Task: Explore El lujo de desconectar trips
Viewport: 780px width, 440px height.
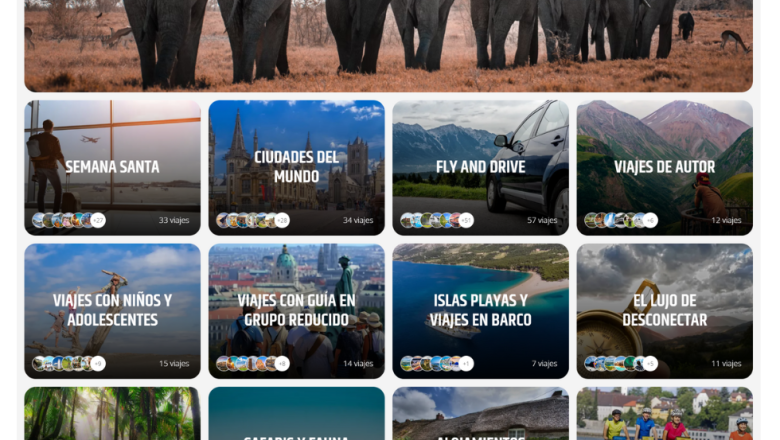Action: click(664, 310)
